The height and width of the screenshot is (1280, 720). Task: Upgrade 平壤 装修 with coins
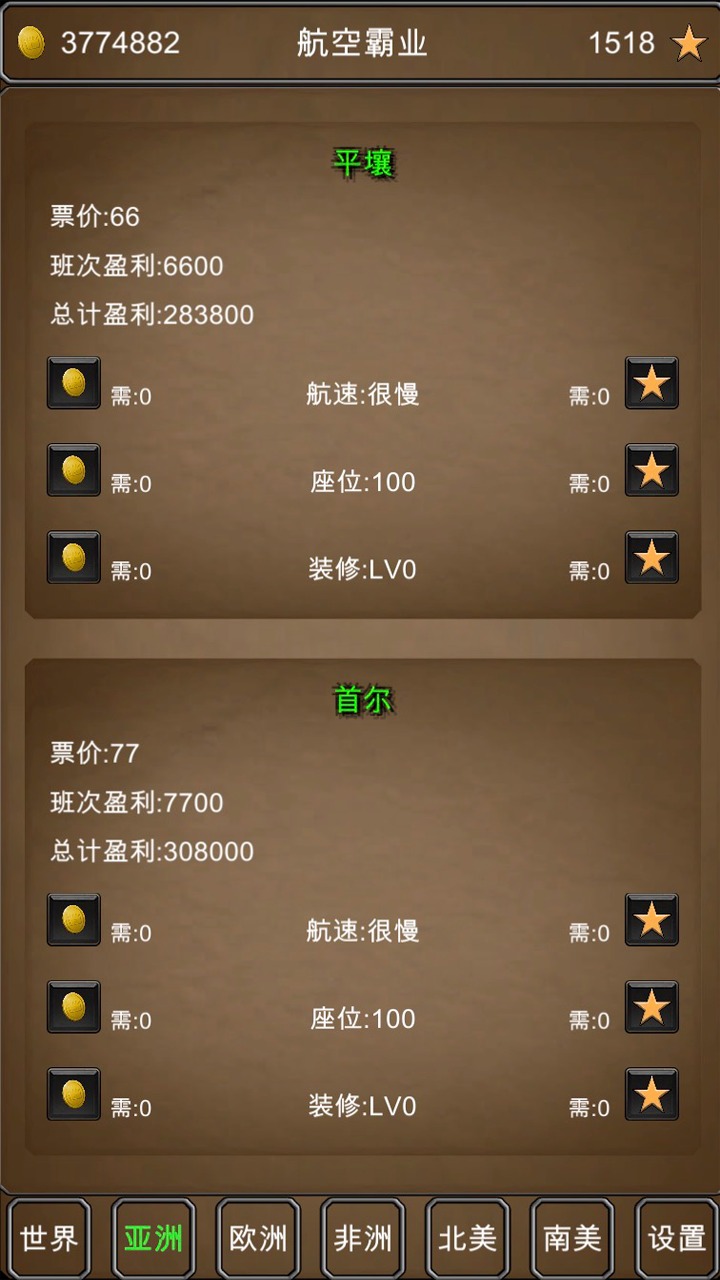click(x=74, y=557)
